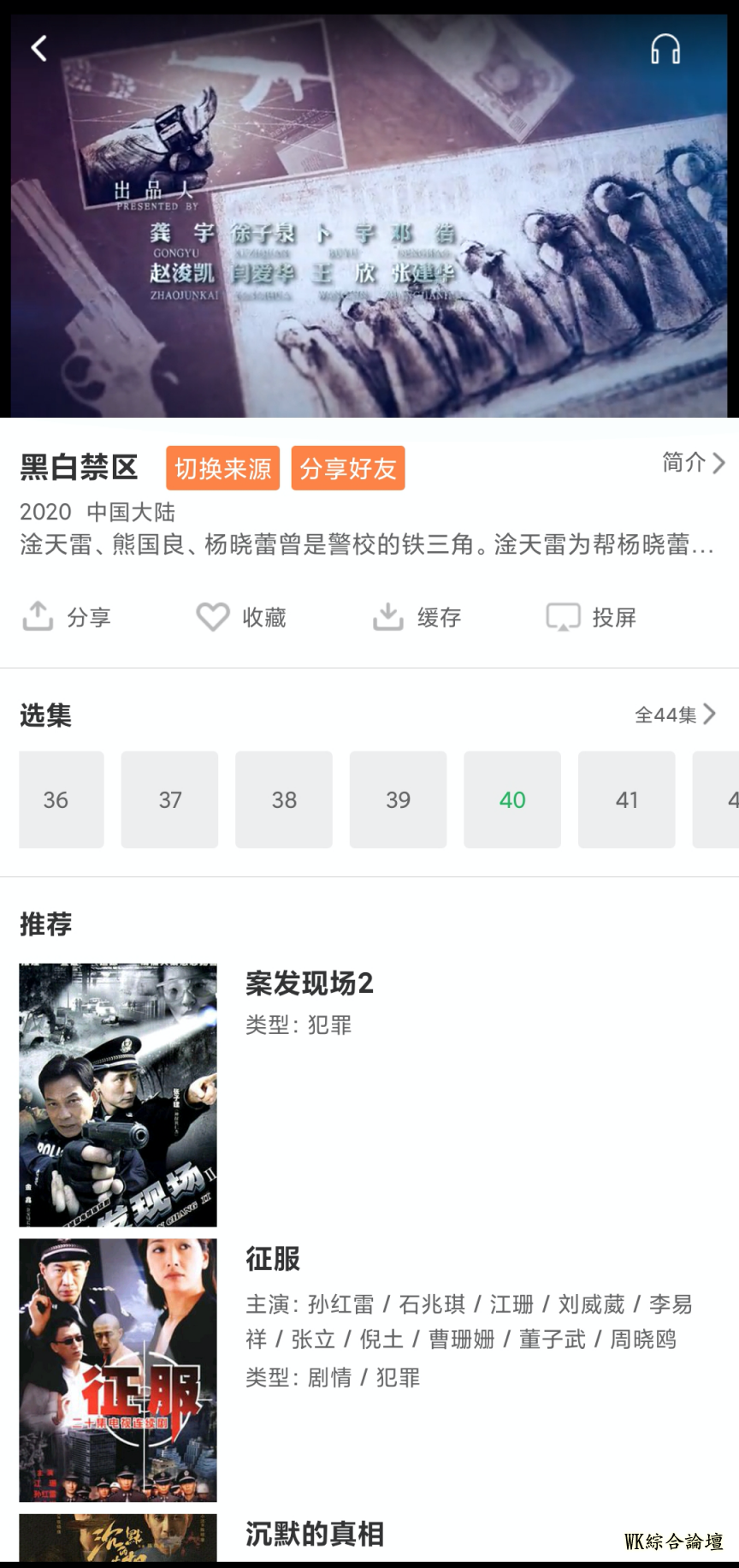Open recommended show 沉默的真相
Screen dimensions: 739x1568
(x=315, y=1535)
